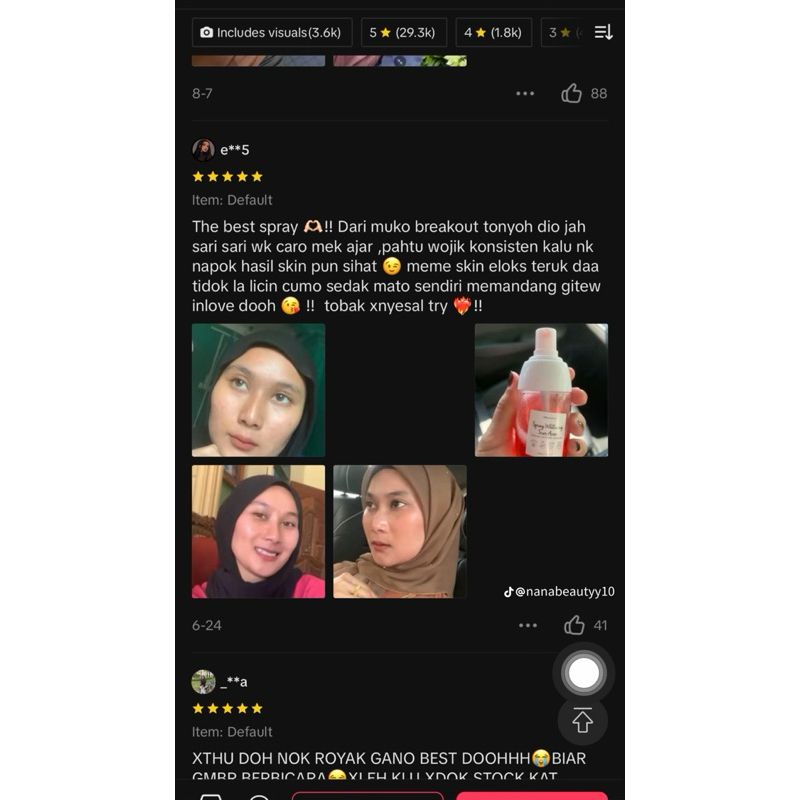Open reviewer _**a's profile avatar
The width and height of the screenshot is (800, 800).
tap(203, 682)
